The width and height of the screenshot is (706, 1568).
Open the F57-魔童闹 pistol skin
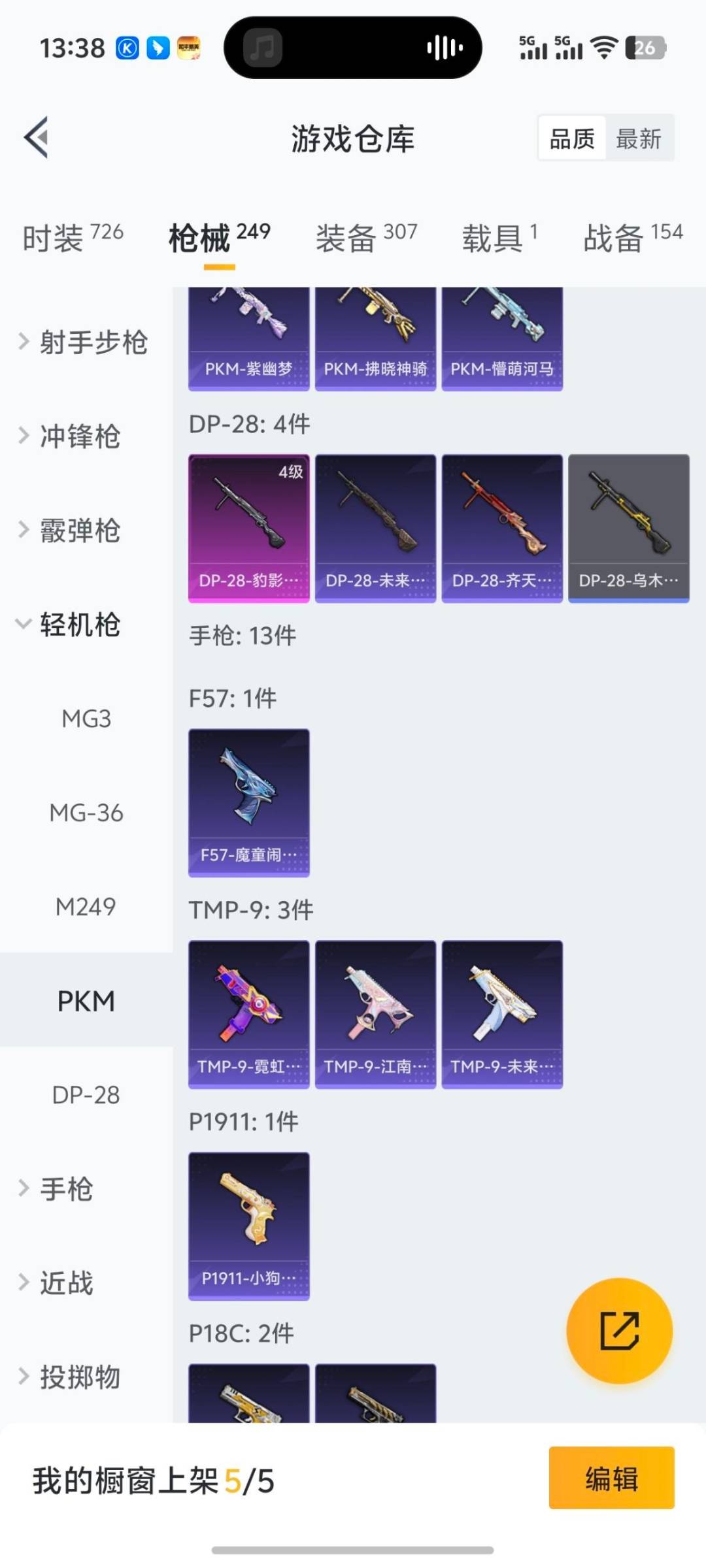tap(248, 802)
